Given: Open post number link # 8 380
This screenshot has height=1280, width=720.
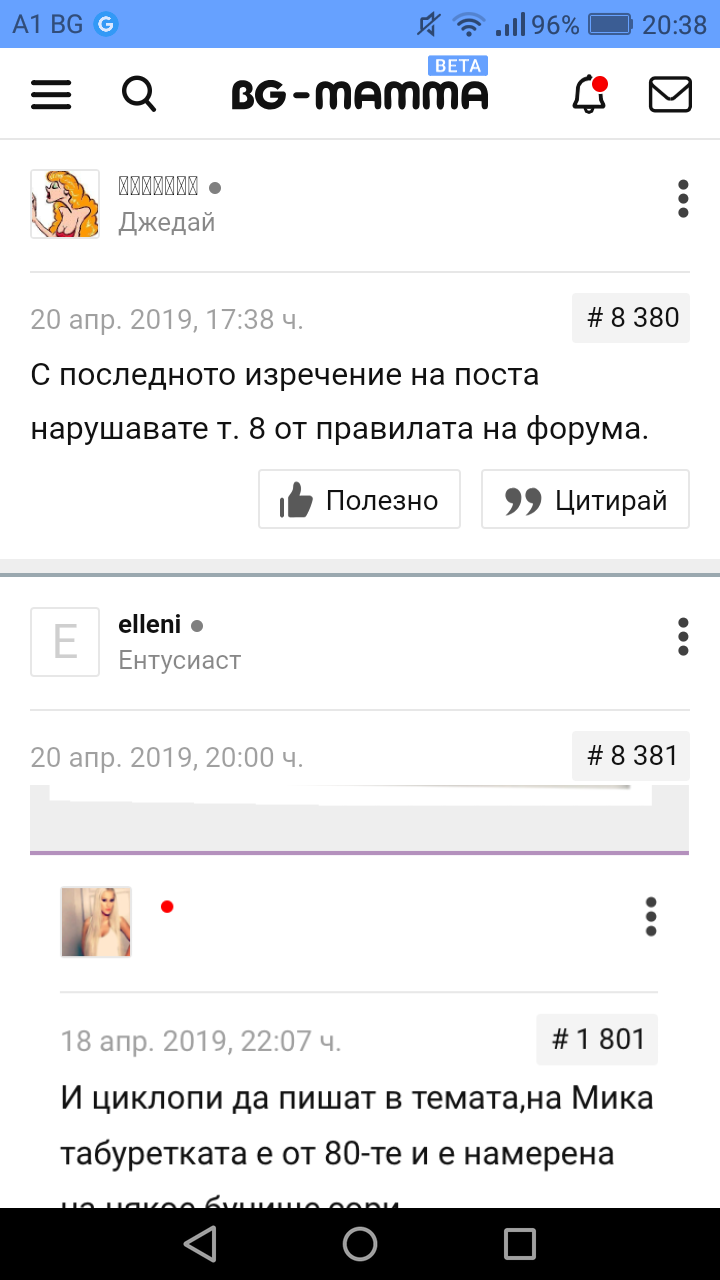Looking at the screenshot, I should (x=631, y=318).
